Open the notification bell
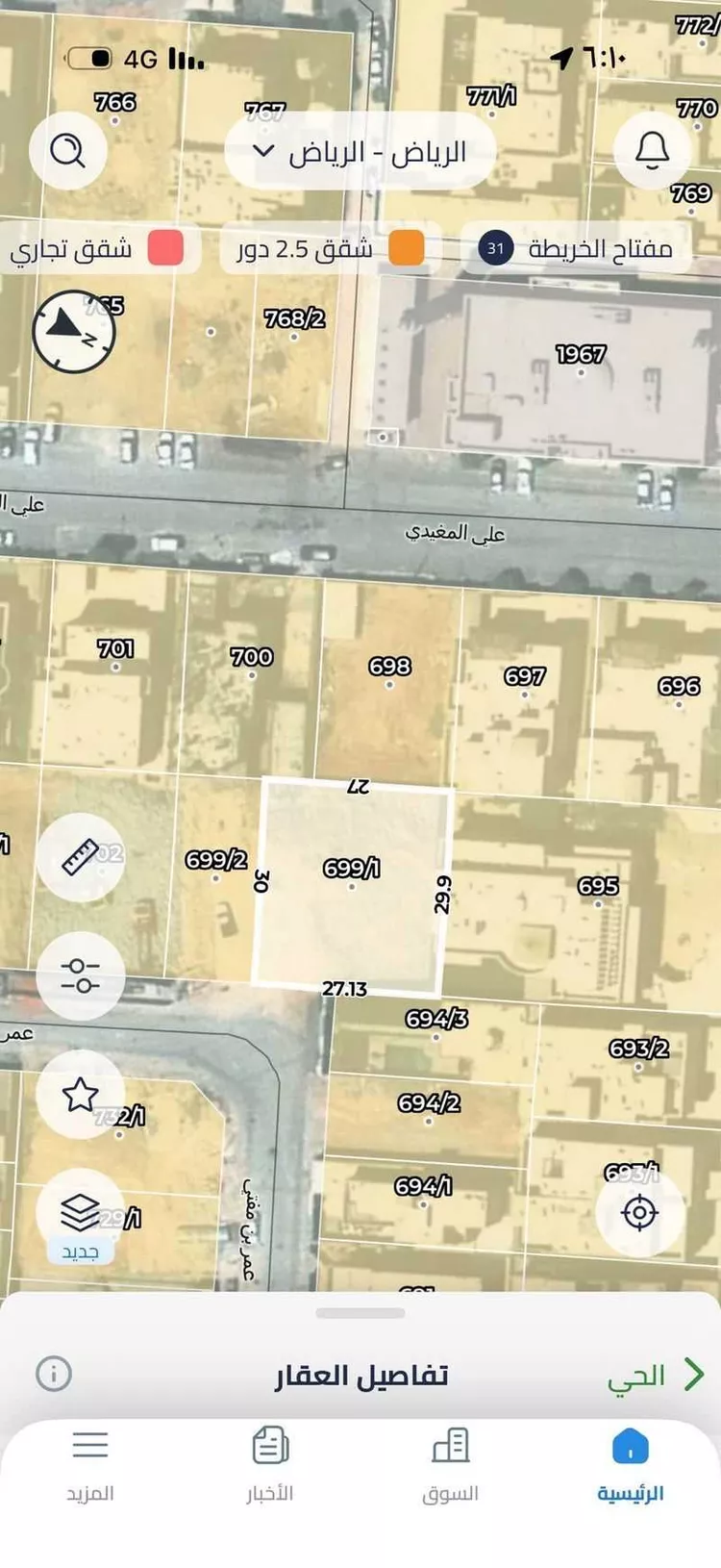Image resolution: width=721 pixels, height=1568 pixels. (x=652, y=150)
